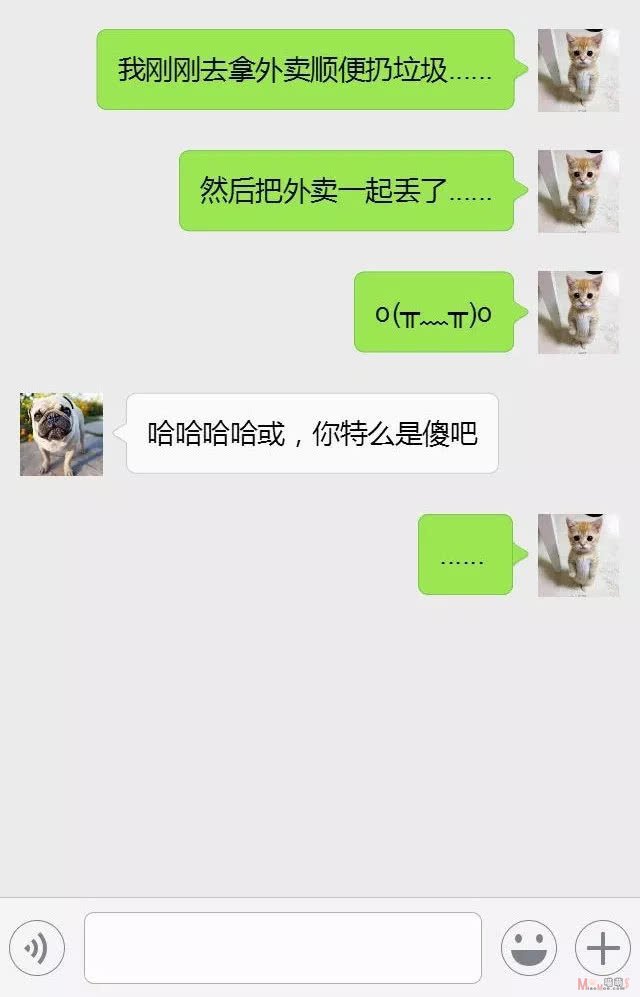Switch to voice message input
The height and width of the screenshot is (997, 640).
coord(37,947)
